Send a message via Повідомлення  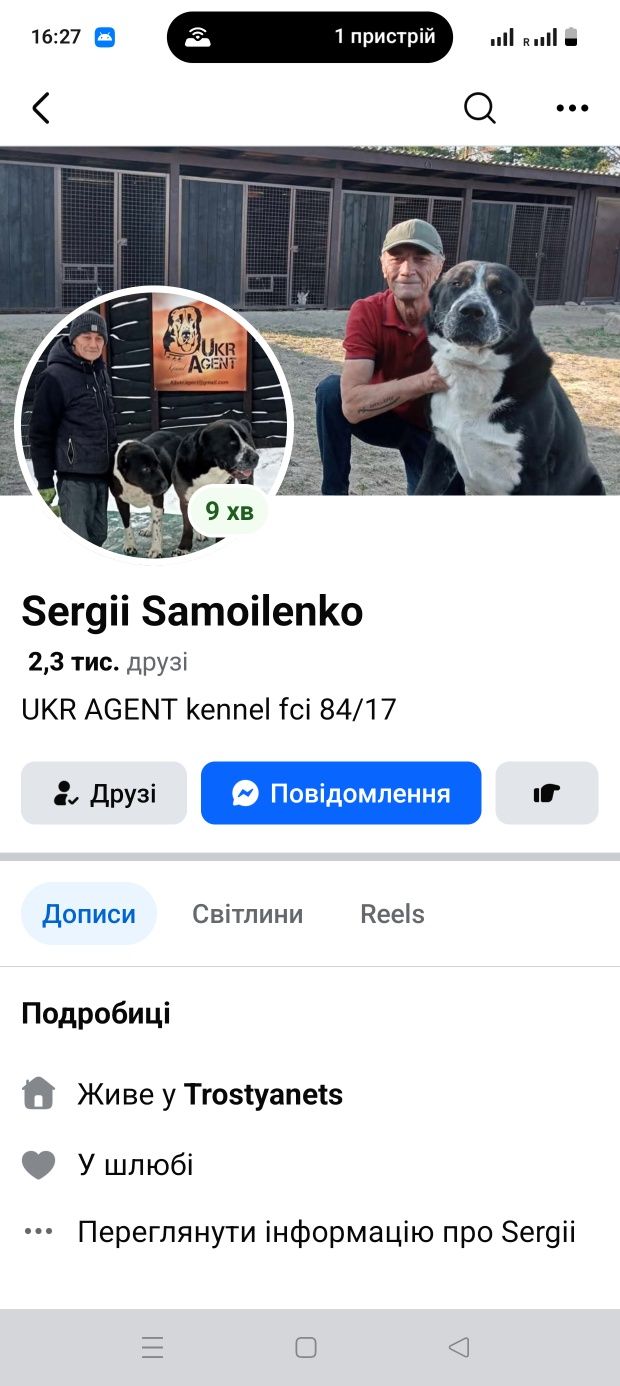pyautogui.click(x=341, y=793)
